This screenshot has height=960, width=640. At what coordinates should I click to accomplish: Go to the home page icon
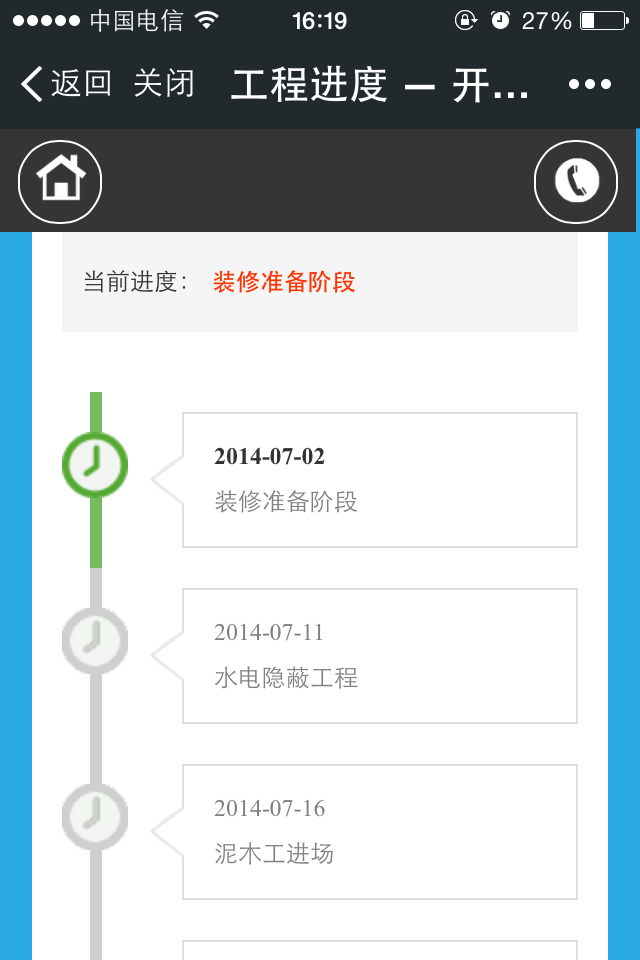60,182
